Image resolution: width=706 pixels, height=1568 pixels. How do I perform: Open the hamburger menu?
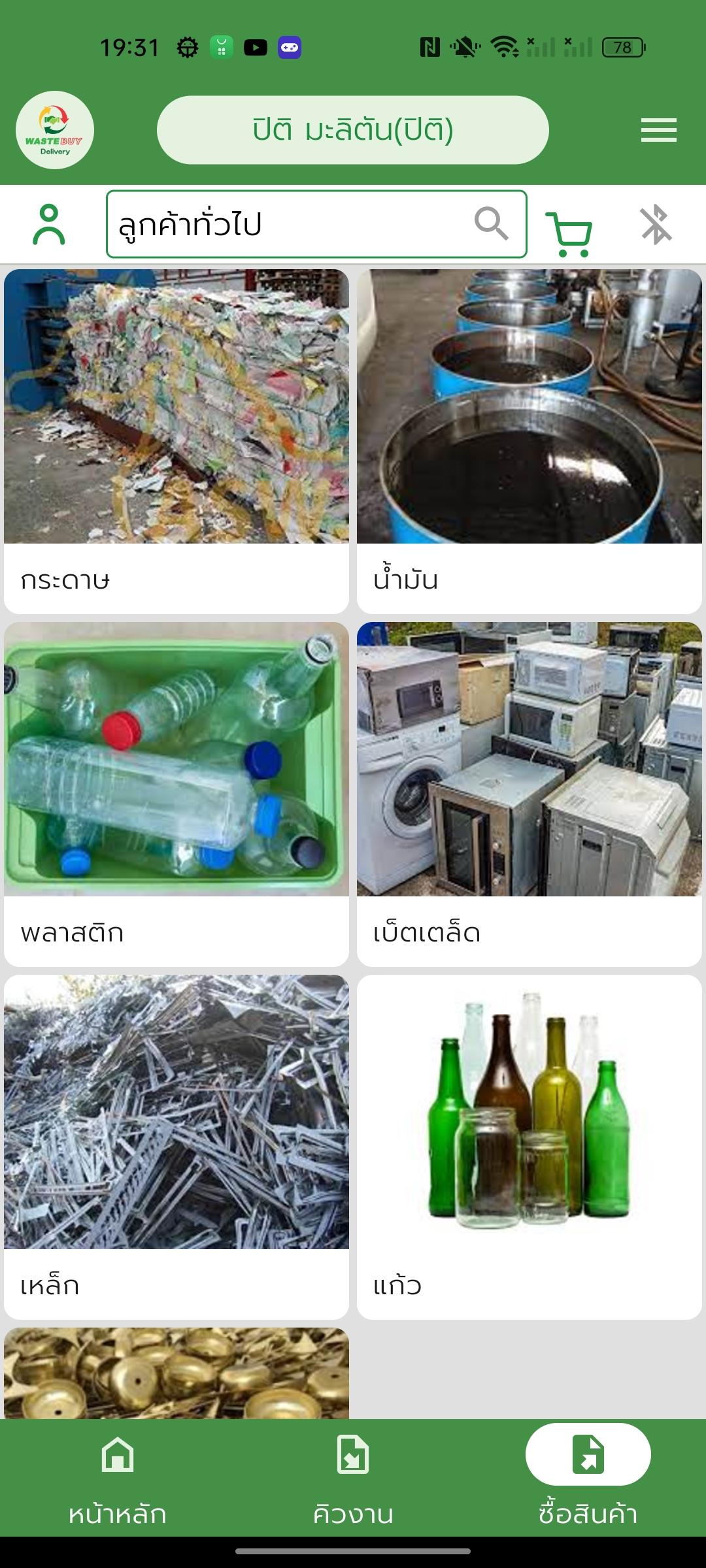coord(658,130)
